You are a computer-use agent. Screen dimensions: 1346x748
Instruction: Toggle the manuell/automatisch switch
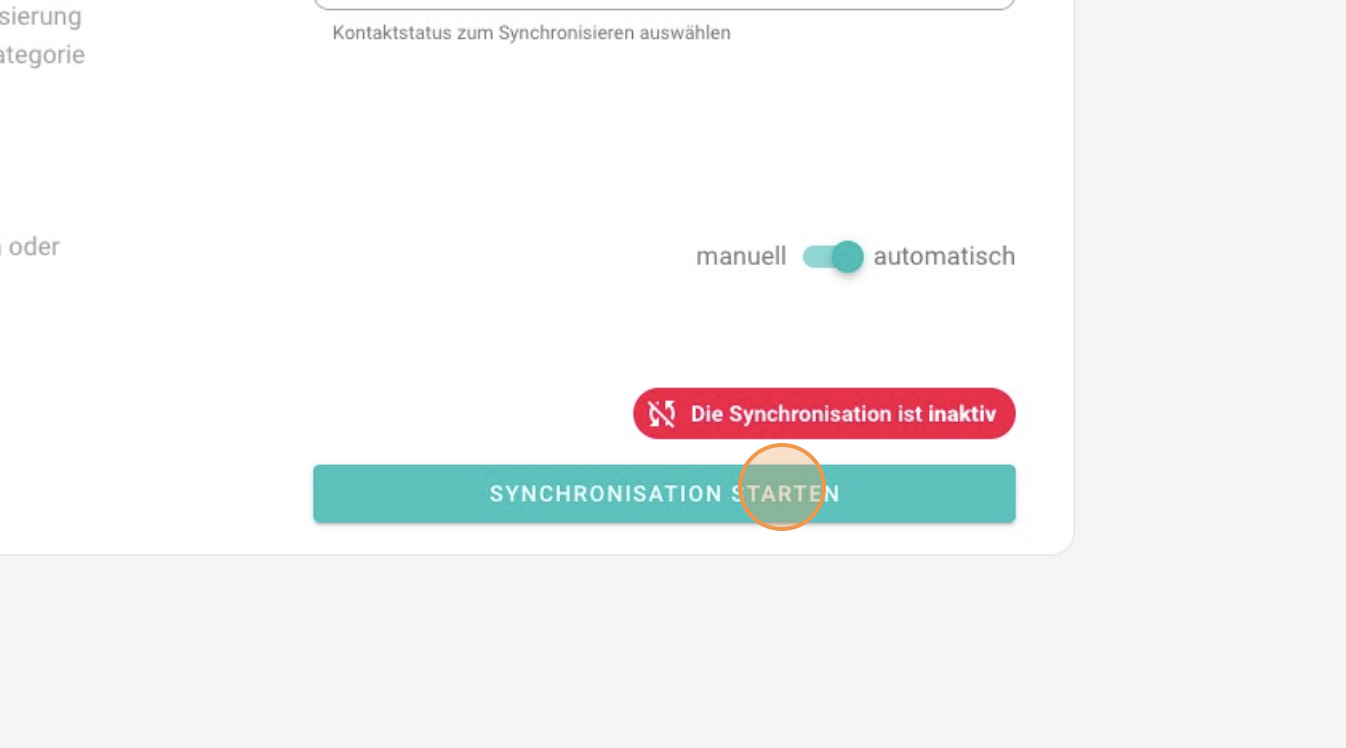[x=832, y=257]
